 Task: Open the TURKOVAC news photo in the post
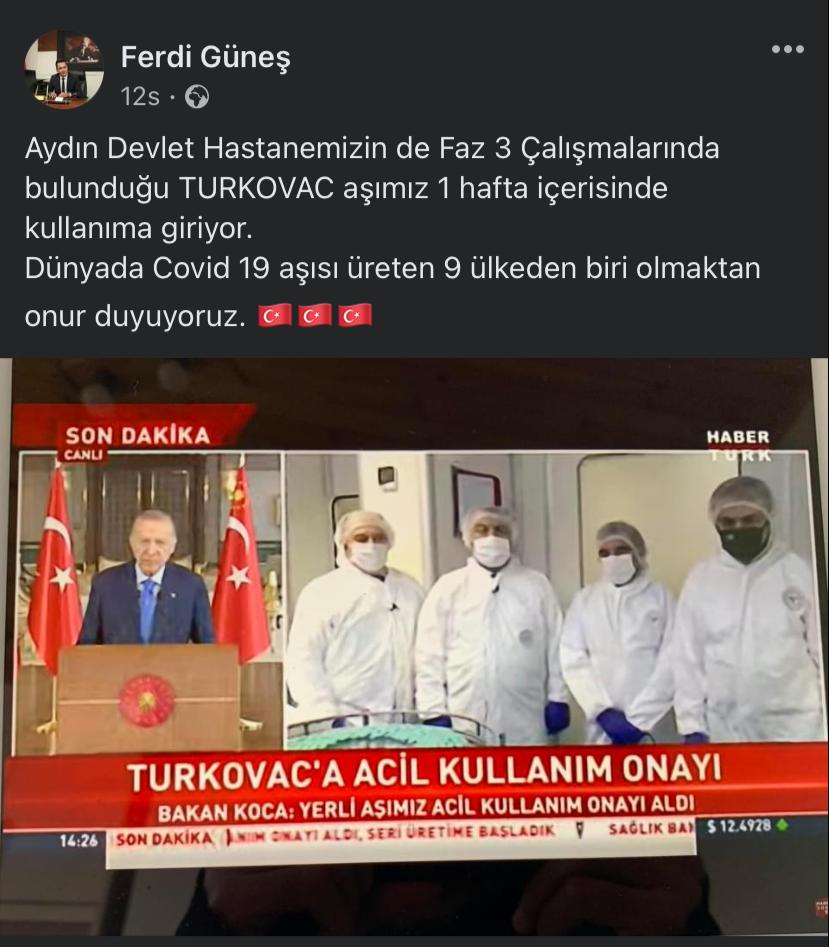(414, 640)
